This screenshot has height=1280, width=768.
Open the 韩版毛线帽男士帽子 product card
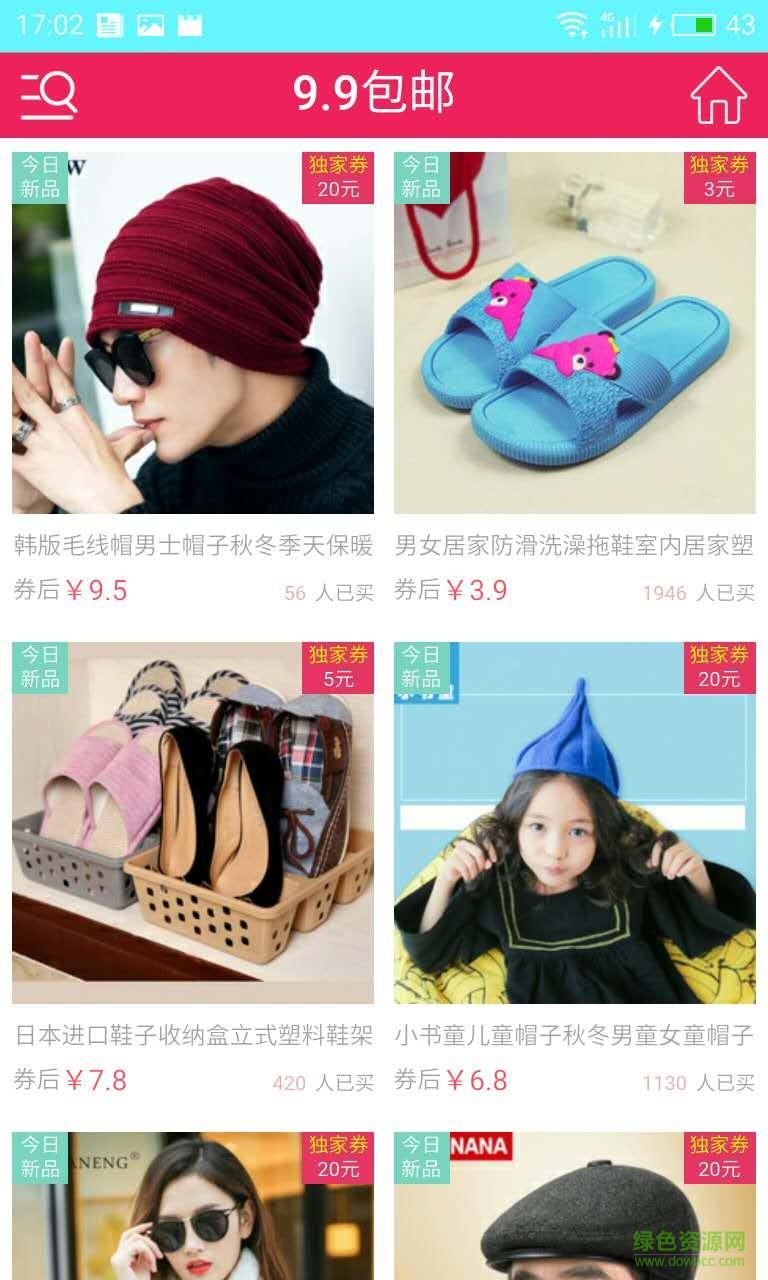tap(193, 334)
